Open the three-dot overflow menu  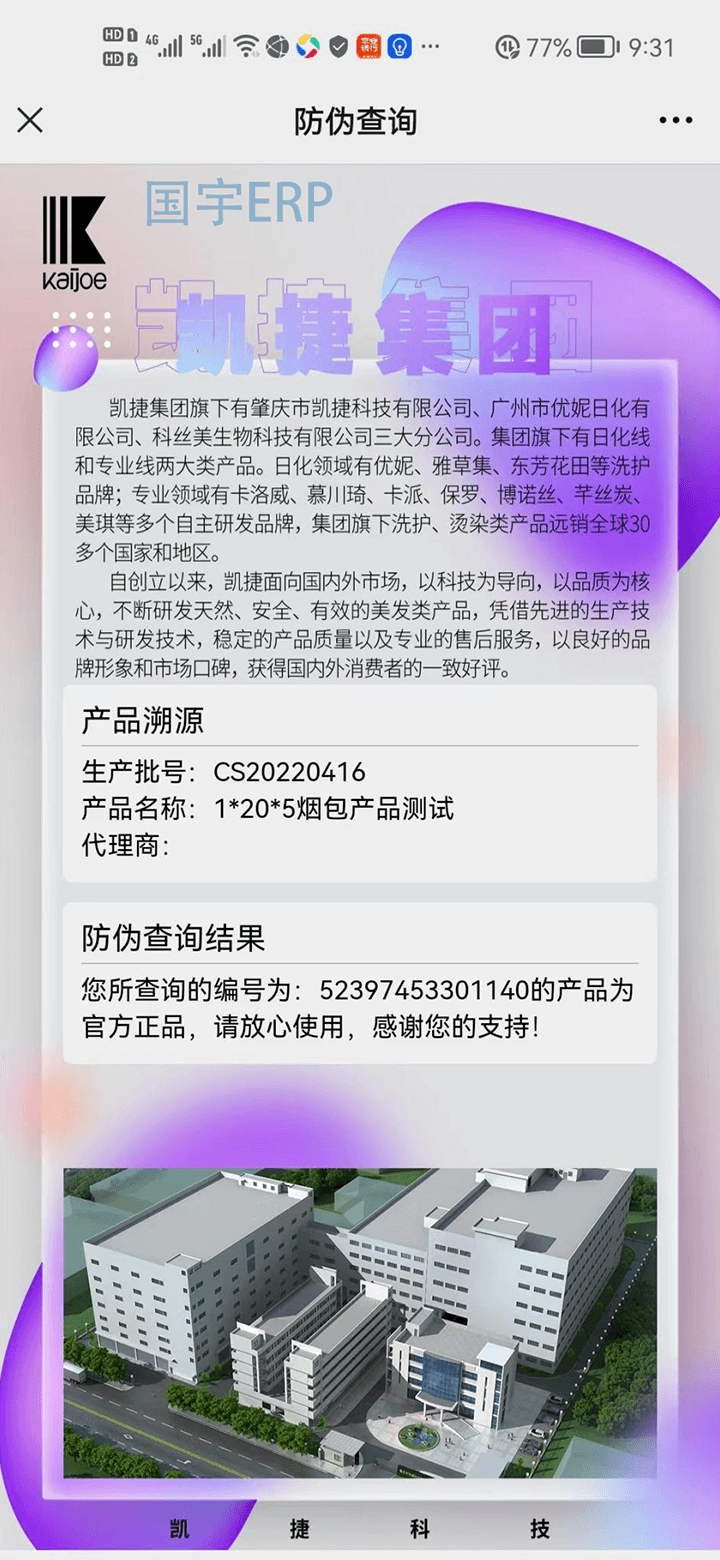coord(675,121)
